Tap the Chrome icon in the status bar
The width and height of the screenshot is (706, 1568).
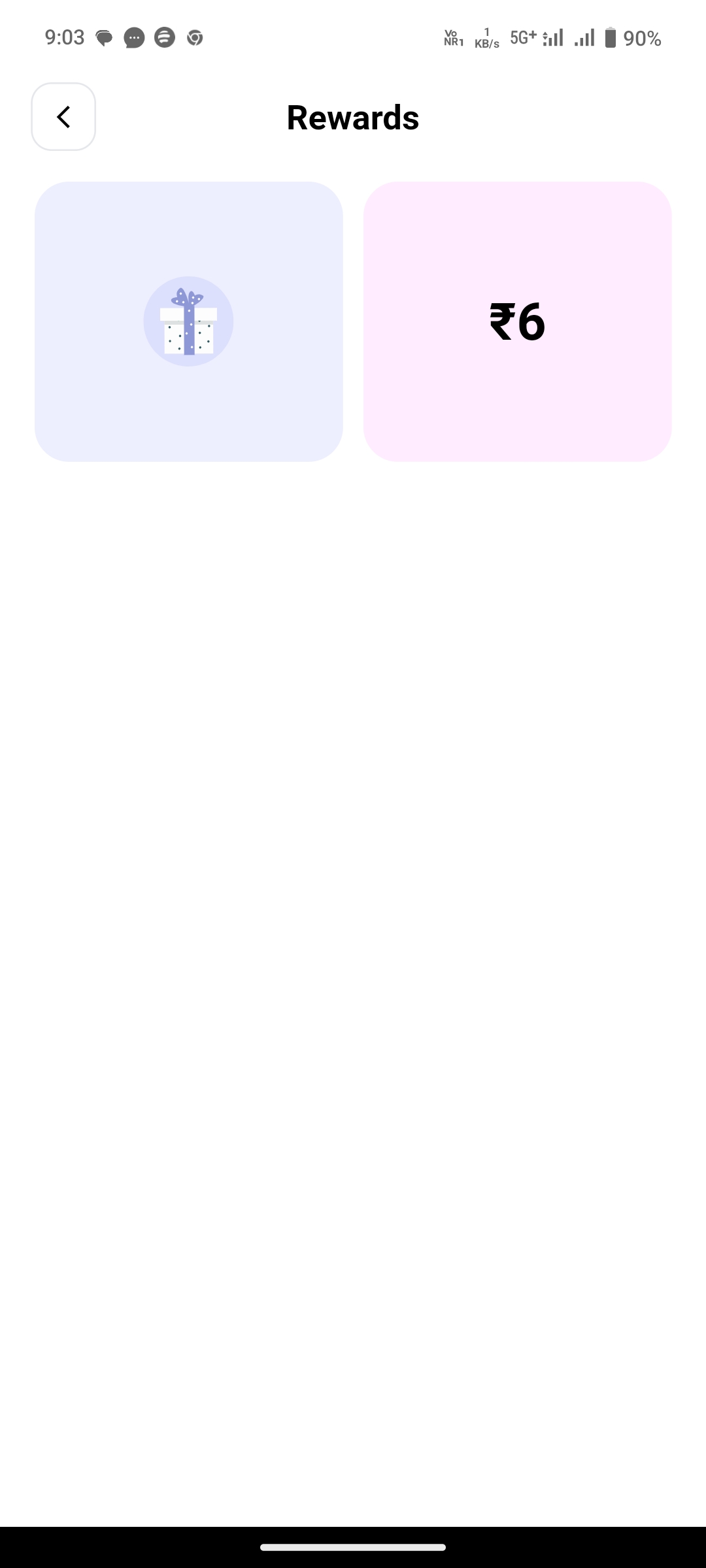click(195, 37)
